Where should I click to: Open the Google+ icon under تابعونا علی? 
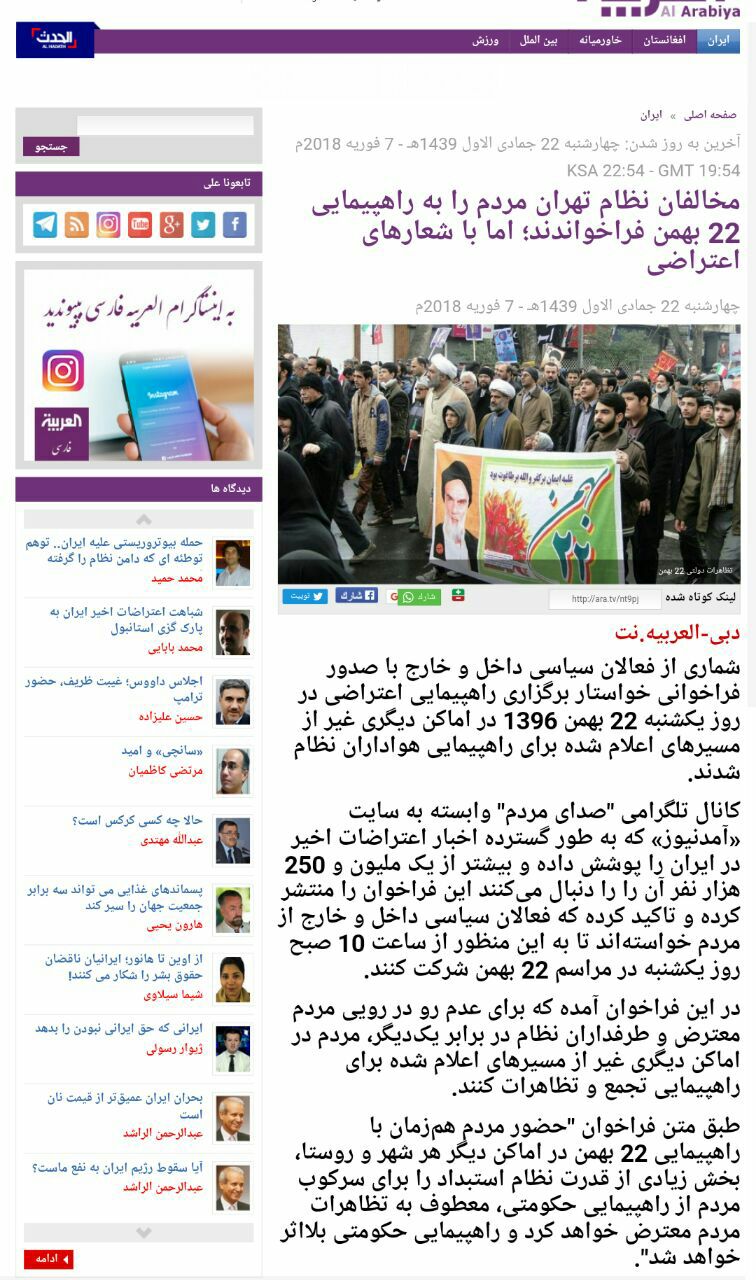(172, 225)
